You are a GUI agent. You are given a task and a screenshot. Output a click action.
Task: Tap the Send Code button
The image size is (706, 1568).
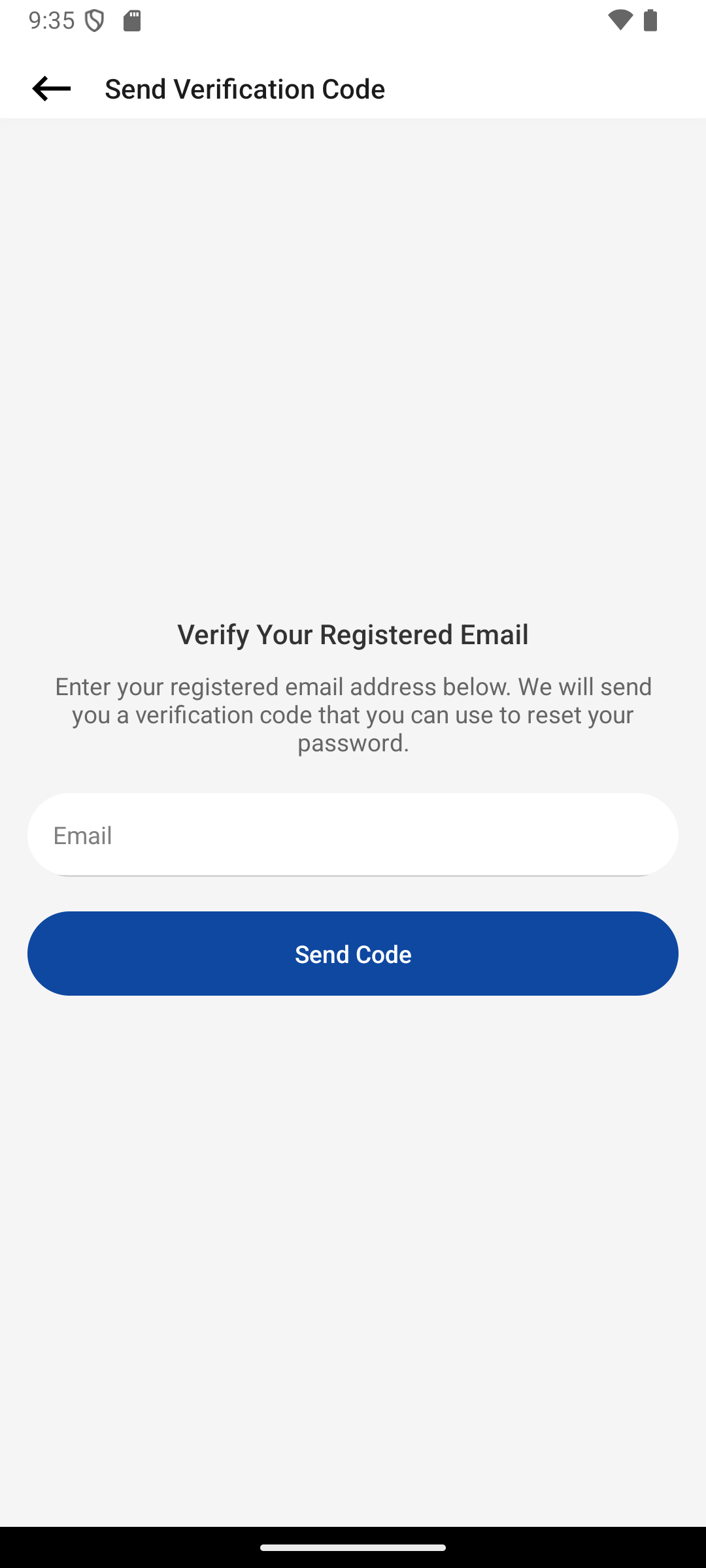[x=353, y=954]
